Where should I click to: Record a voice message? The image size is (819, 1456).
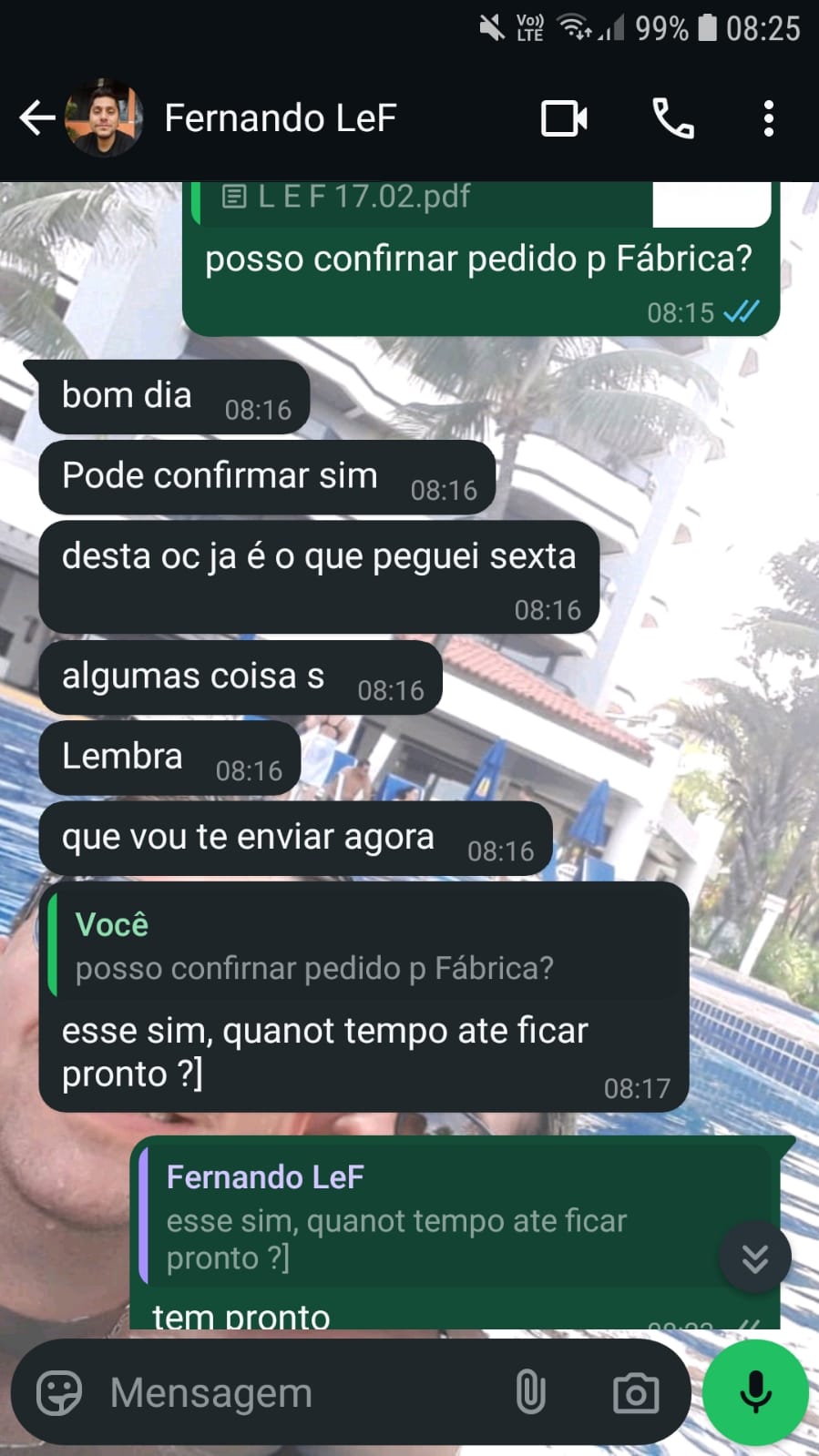point(755,1392)
